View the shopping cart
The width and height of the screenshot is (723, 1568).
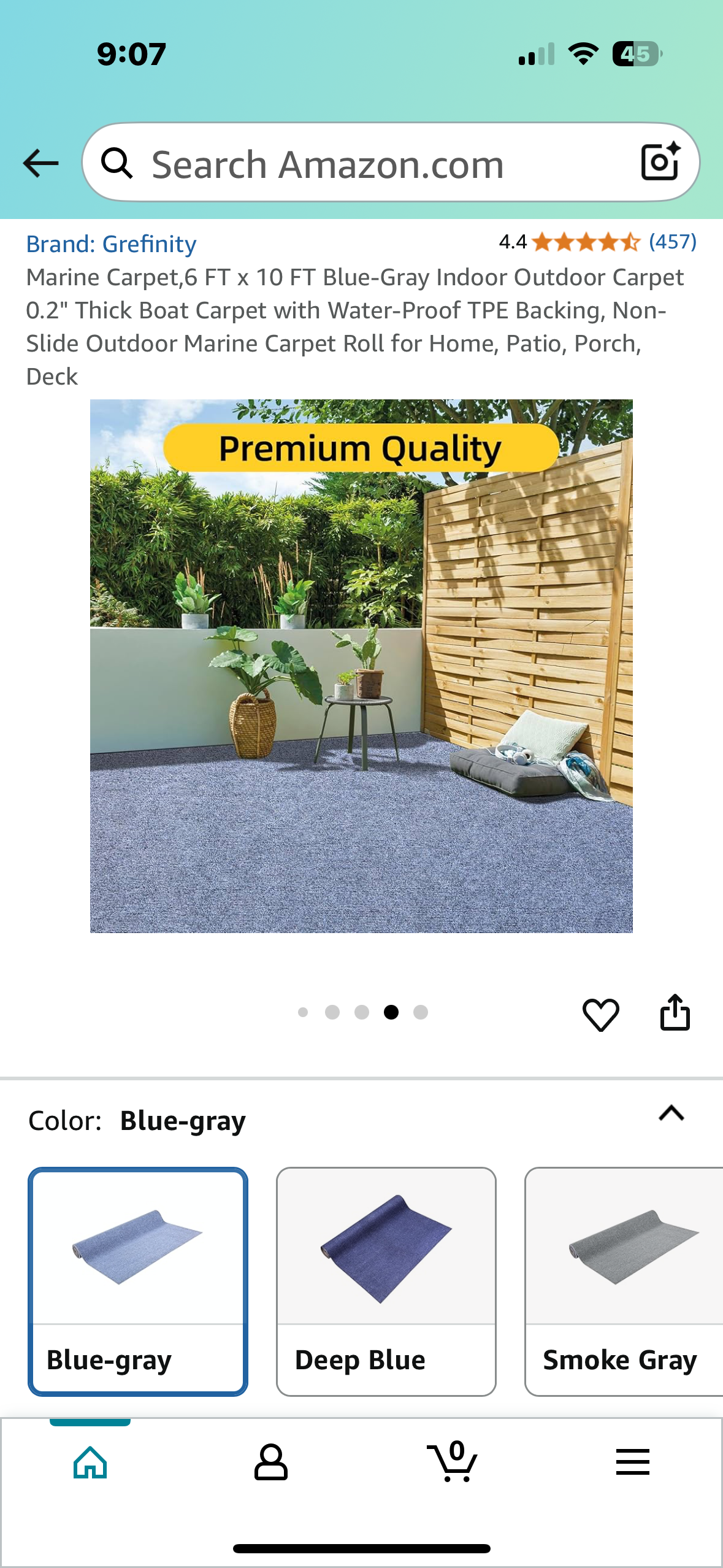coord(452,1463)
